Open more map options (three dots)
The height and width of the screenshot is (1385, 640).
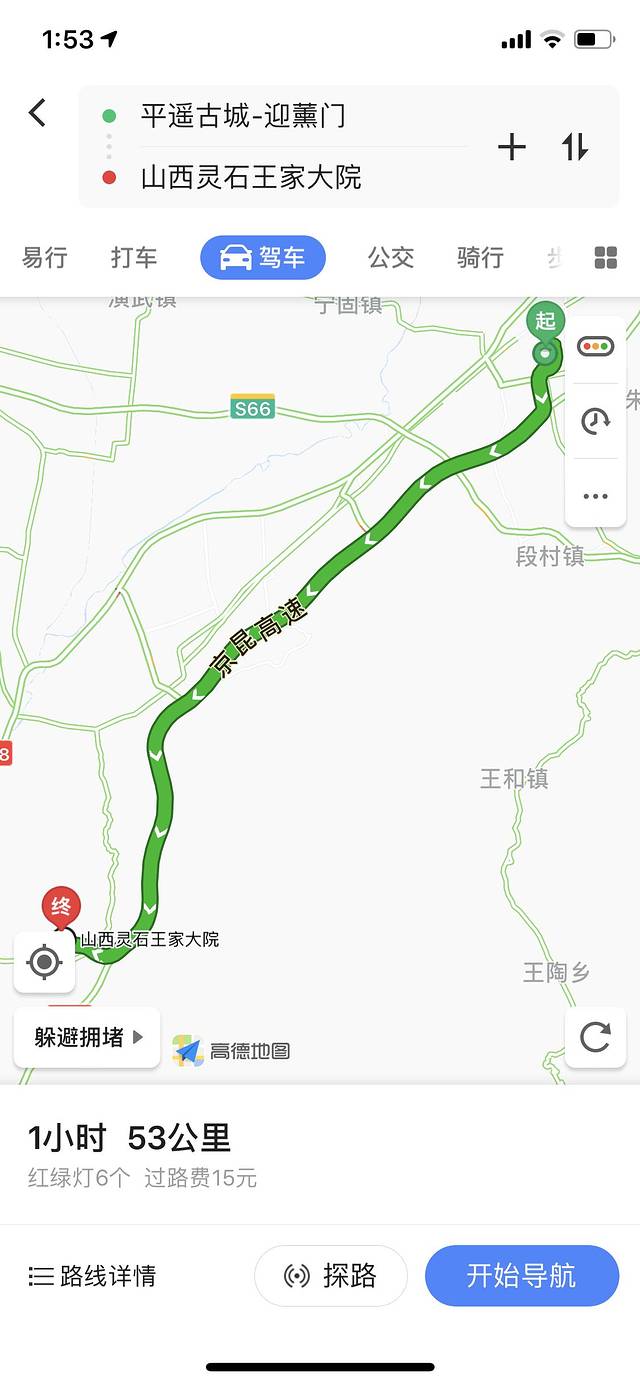(595, 496)
